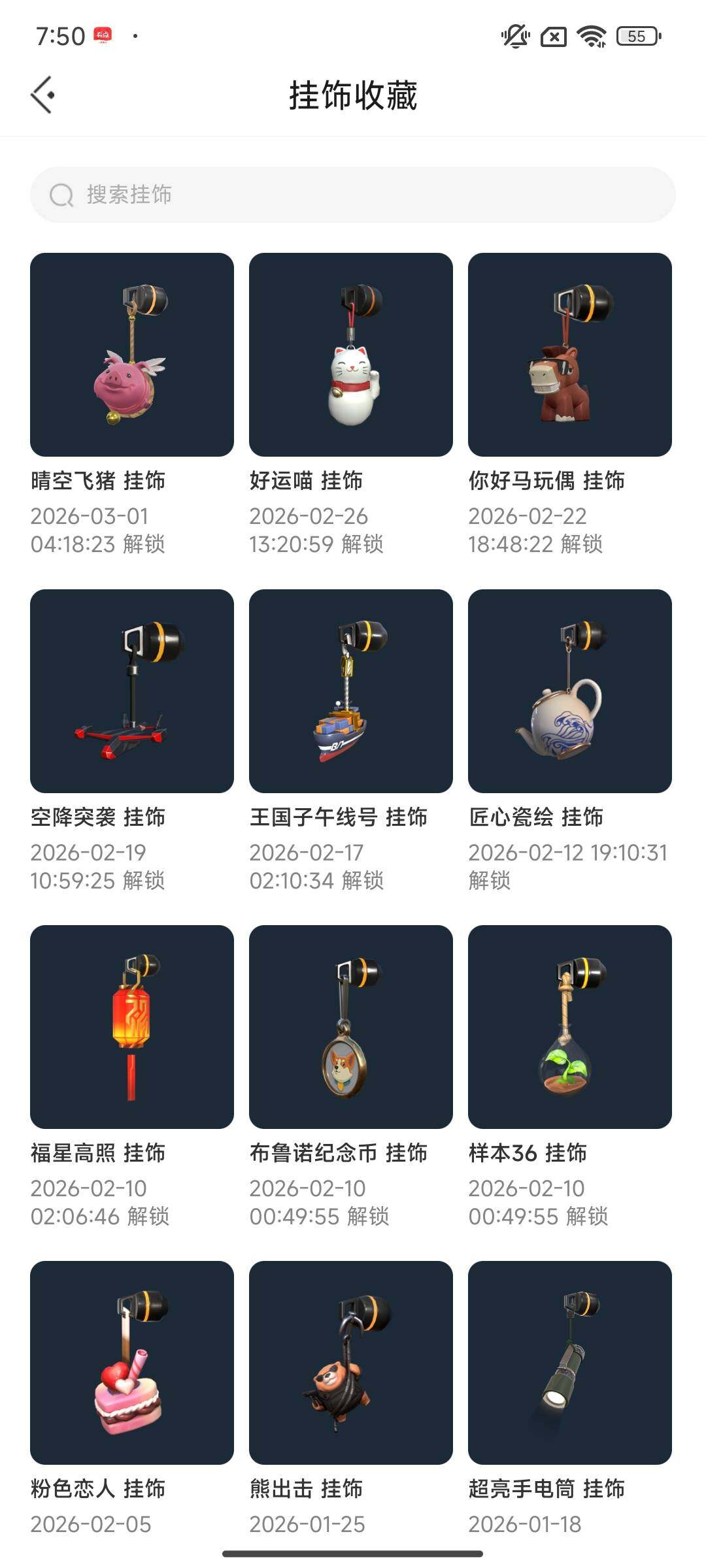Activate the 搜索挂饰 search input field

click(261, 194)
